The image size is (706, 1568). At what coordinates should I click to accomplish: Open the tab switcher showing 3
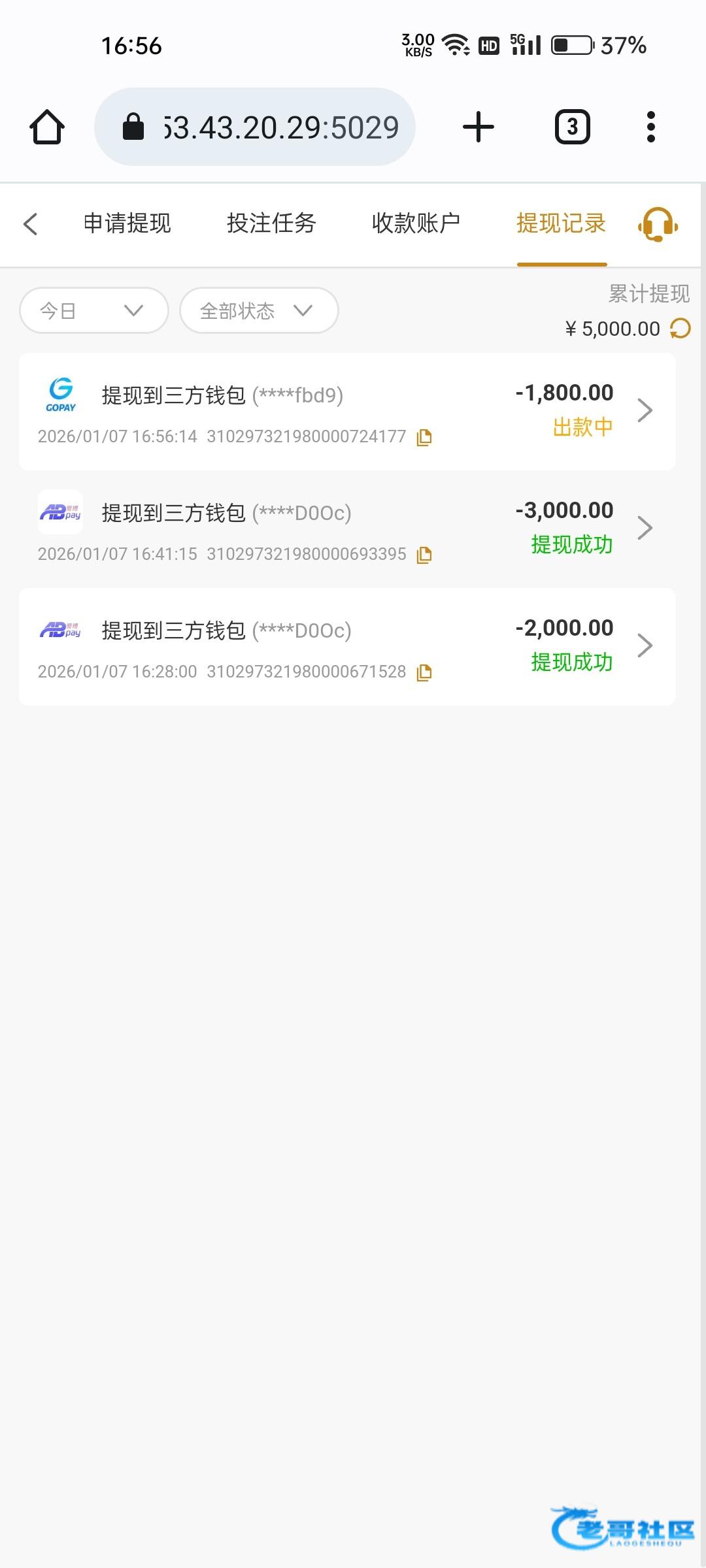(x=572, y=127)
